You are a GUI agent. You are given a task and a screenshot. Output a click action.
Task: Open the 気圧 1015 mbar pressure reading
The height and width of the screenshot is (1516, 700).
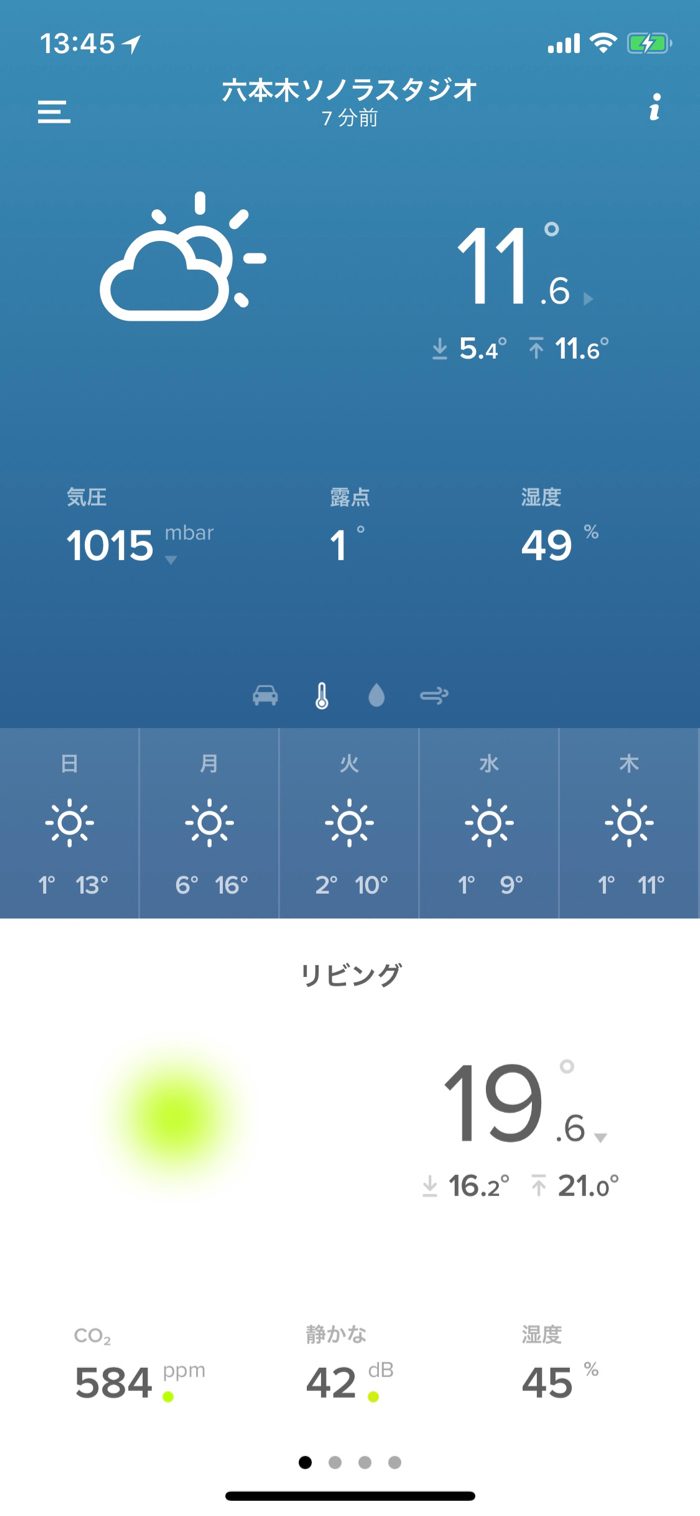point(125,545)
